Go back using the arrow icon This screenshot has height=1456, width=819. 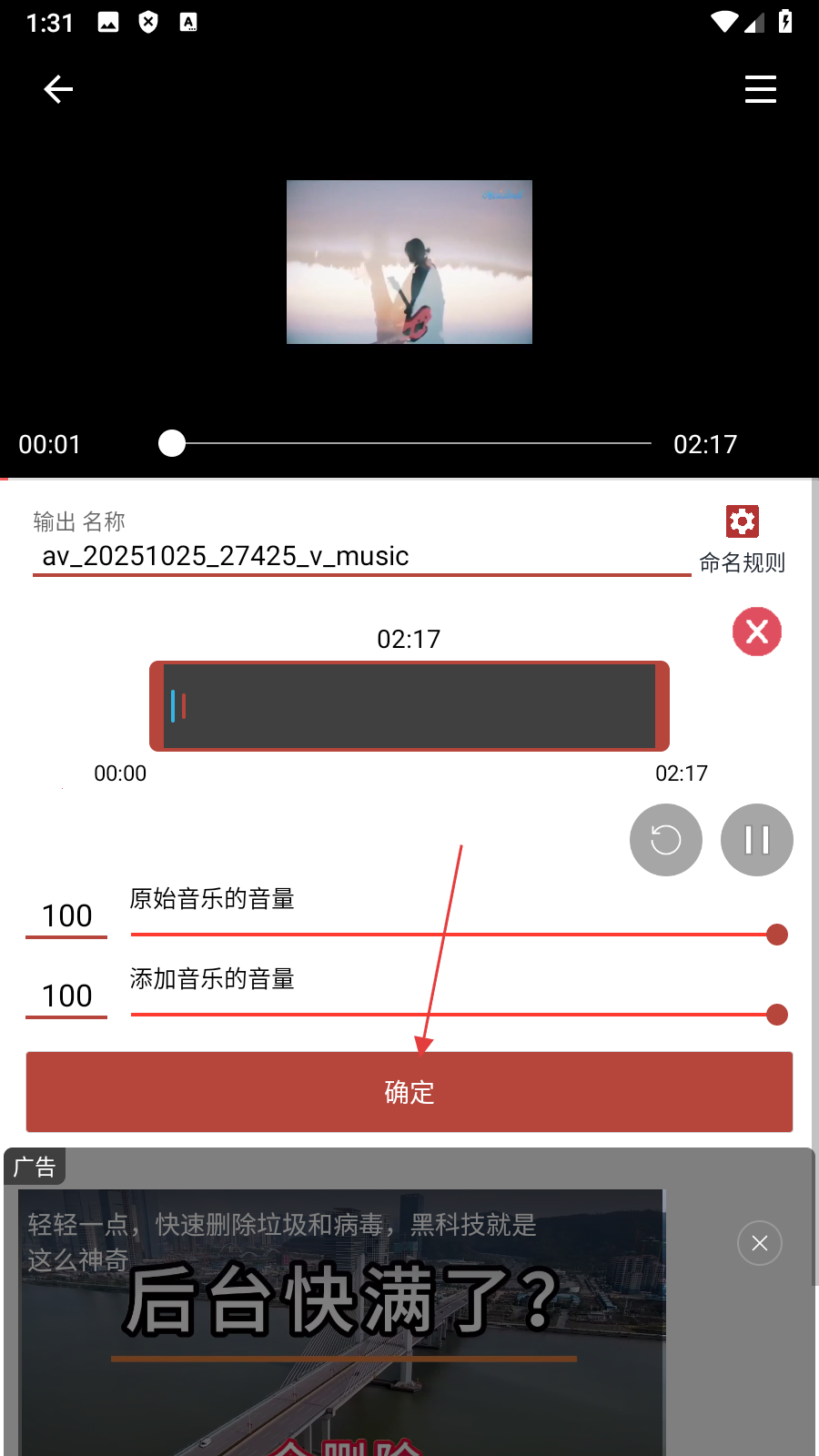[58, 89]
